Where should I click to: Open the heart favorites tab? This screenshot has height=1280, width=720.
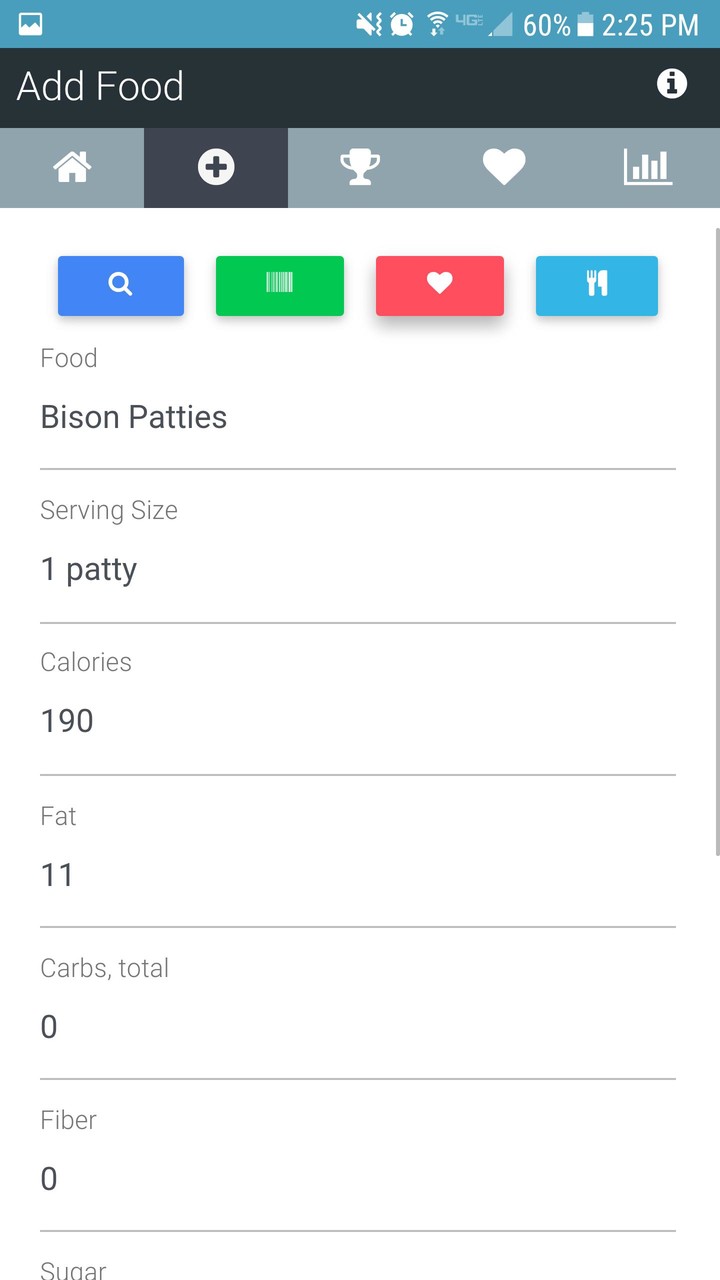504,168
